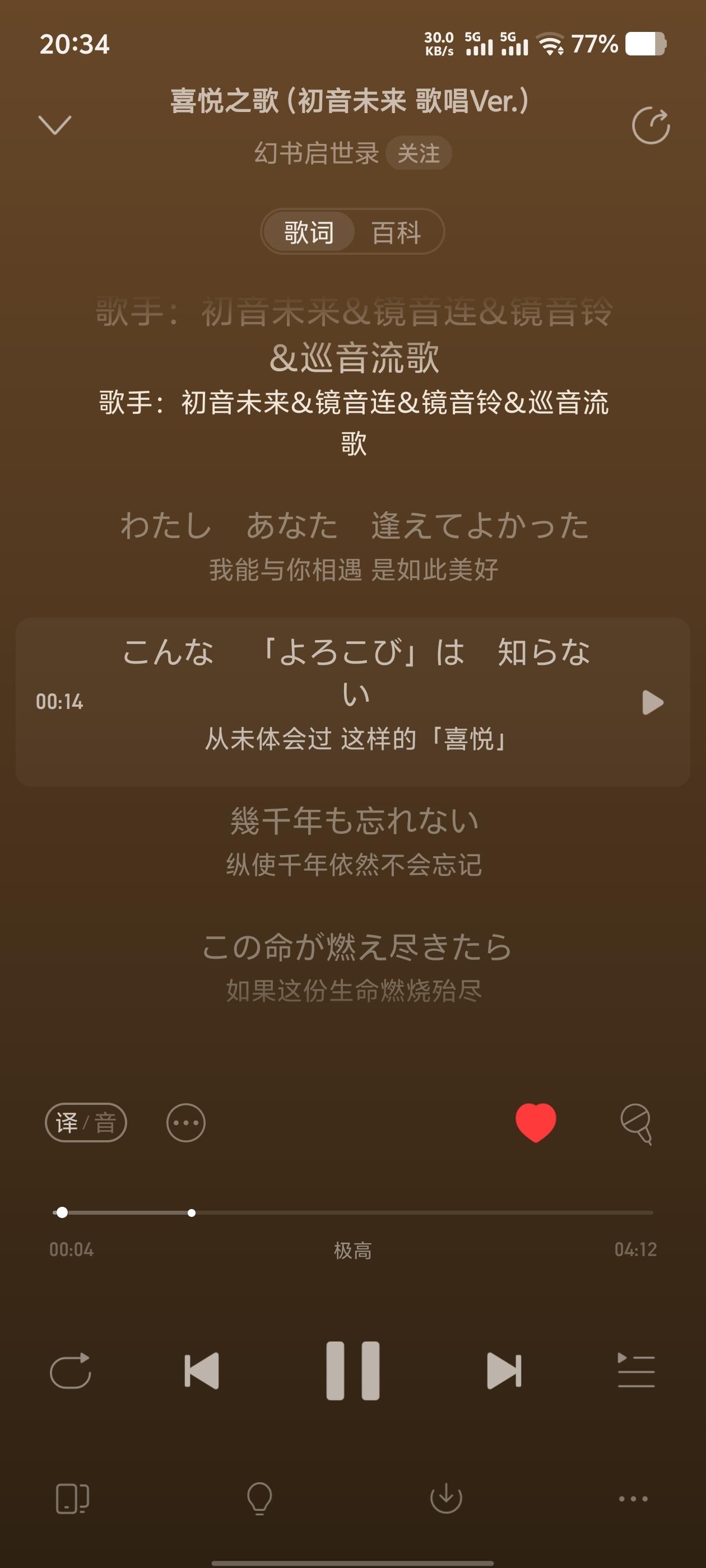The width and height of the screenshot is (706, 1568).
Task: Share this song
Action: click(651, 126)
